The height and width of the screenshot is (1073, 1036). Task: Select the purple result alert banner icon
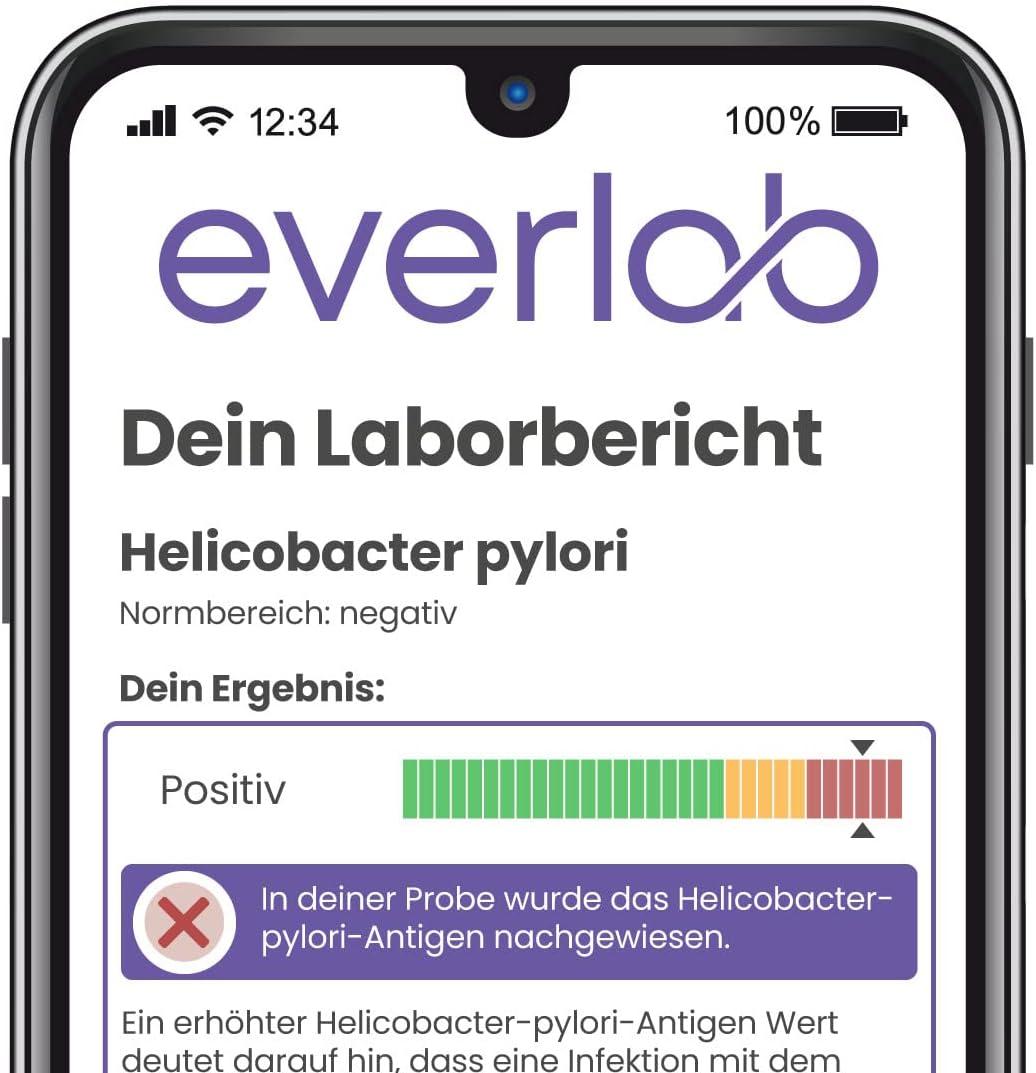[184, 921]
